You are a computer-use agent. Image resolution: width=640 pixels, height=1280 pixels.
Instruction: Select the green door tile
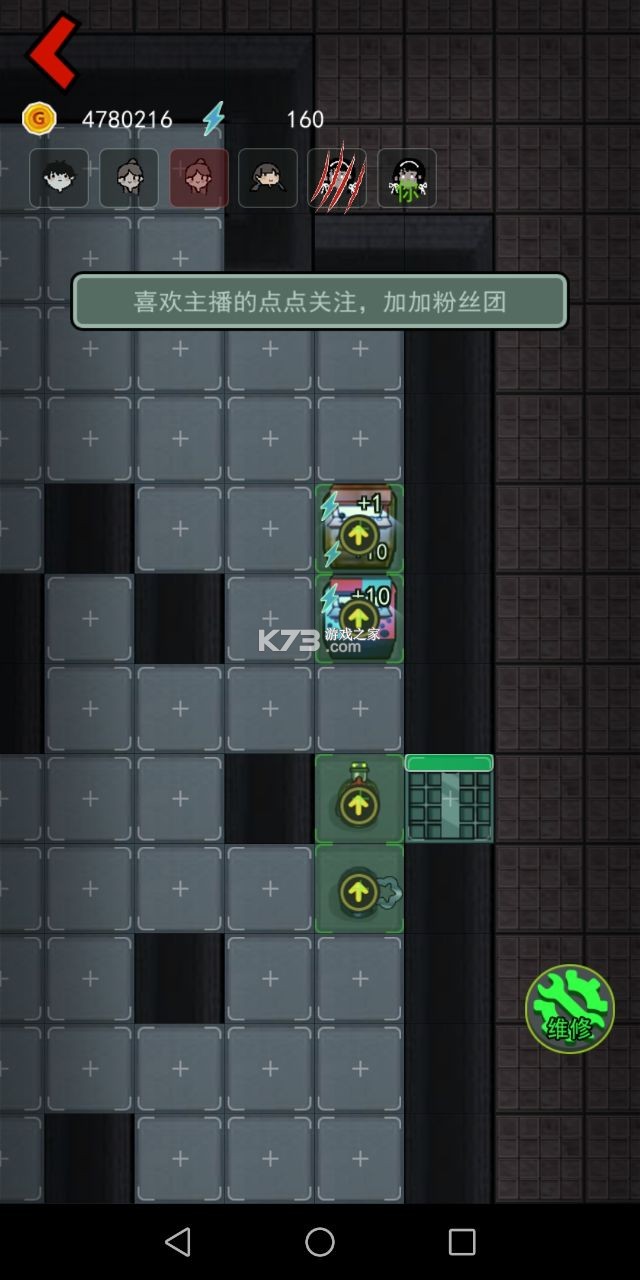pos(449,799)
